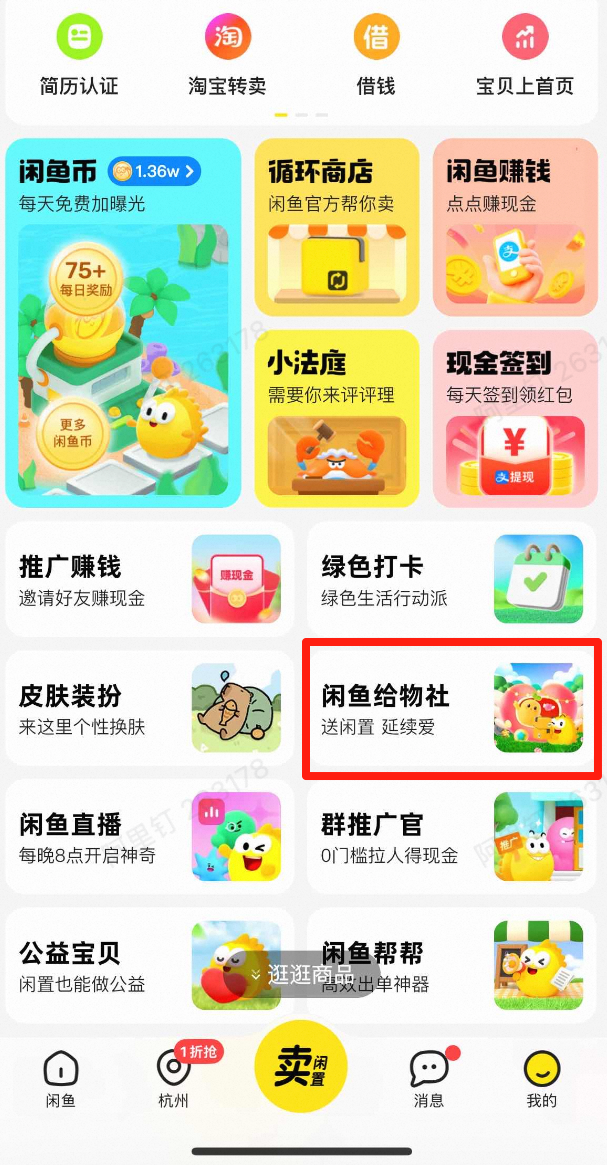
Task: Tap the 卖闲置 sell button
Action: coord(301,1066)
